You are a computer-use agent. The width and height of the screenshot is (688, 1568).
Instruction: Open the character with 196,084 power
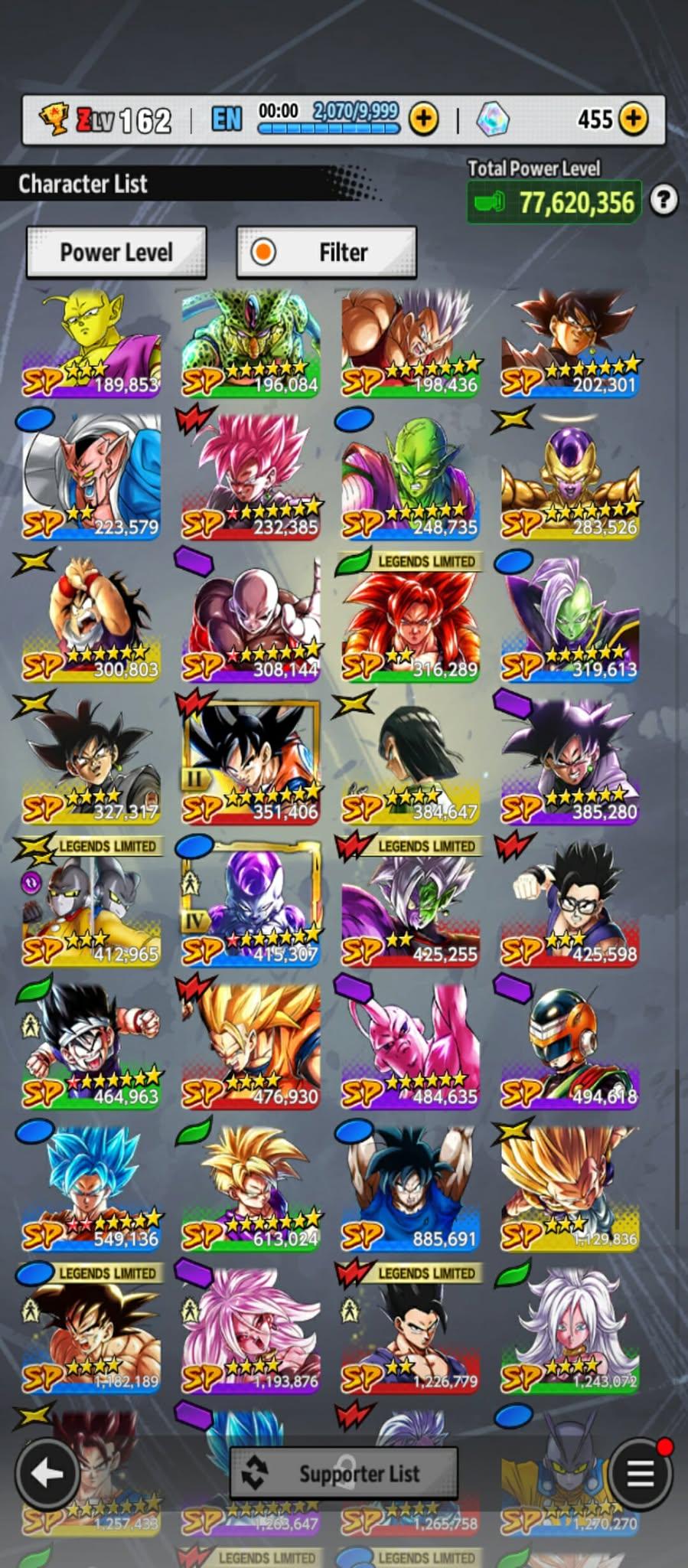pyautogui.click(x=251, y=341)
